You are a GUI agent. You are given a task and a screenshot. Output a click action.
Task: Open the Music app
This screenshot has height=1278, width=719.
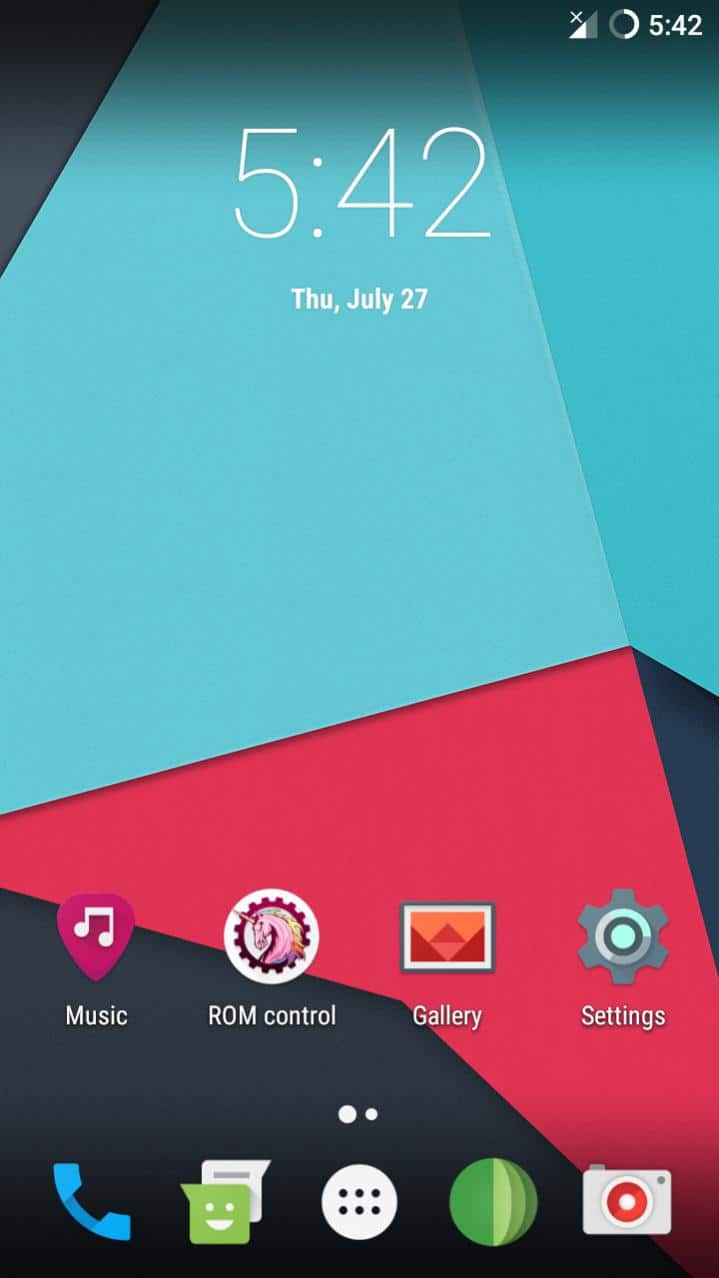tap(96, 939)
